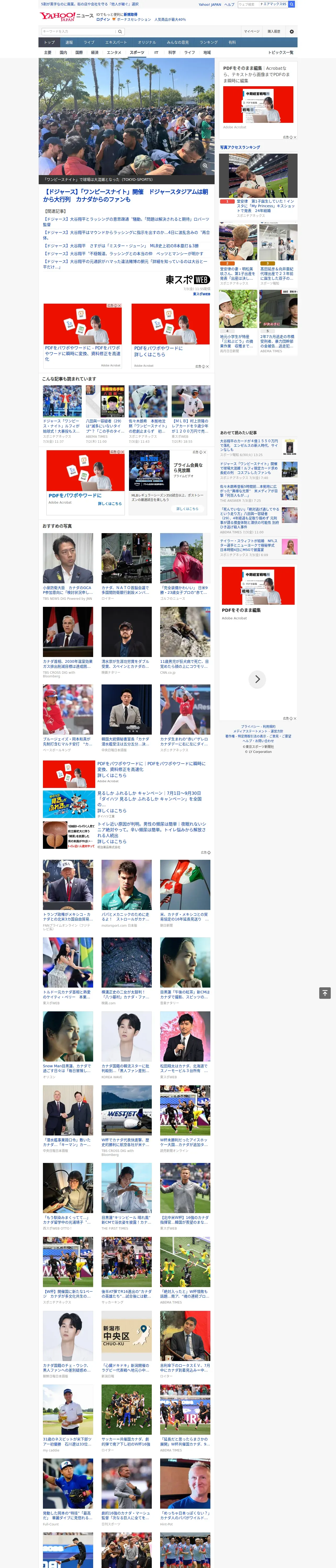336x1568 pixels.
Task: Open settings gear icon
Action: pos(292,31)
